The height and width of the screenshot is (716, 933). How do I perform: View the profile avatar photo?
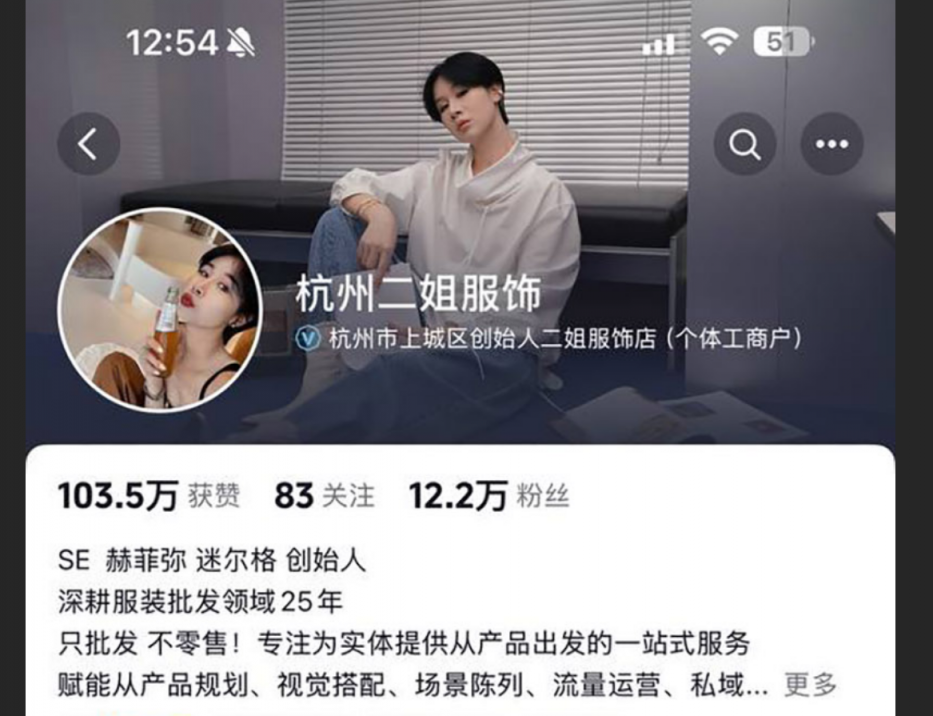[160, 309]
